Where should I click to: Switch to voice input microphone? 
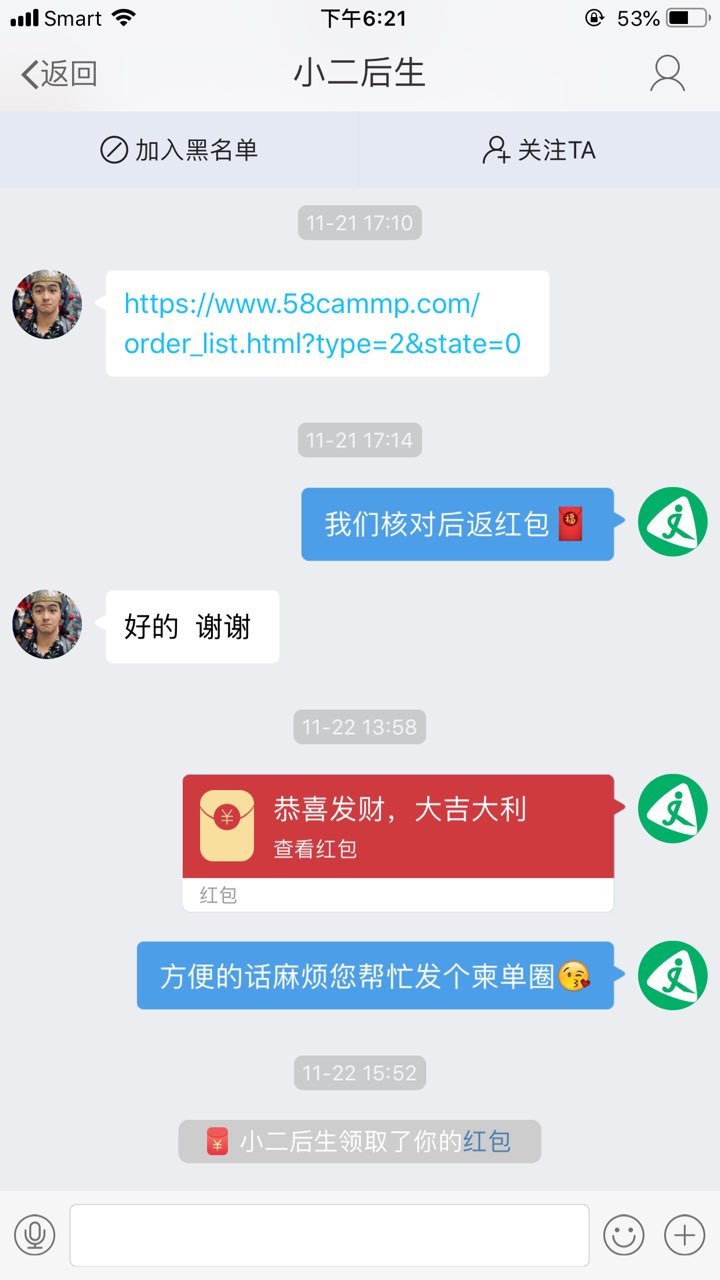point(35,1235)
